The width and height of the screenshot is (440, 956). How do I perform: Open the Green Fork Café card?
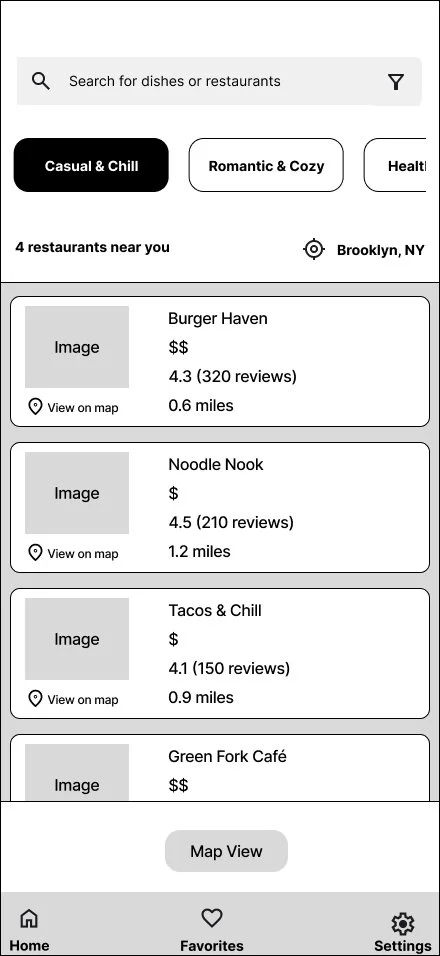[x=220, y=768]
